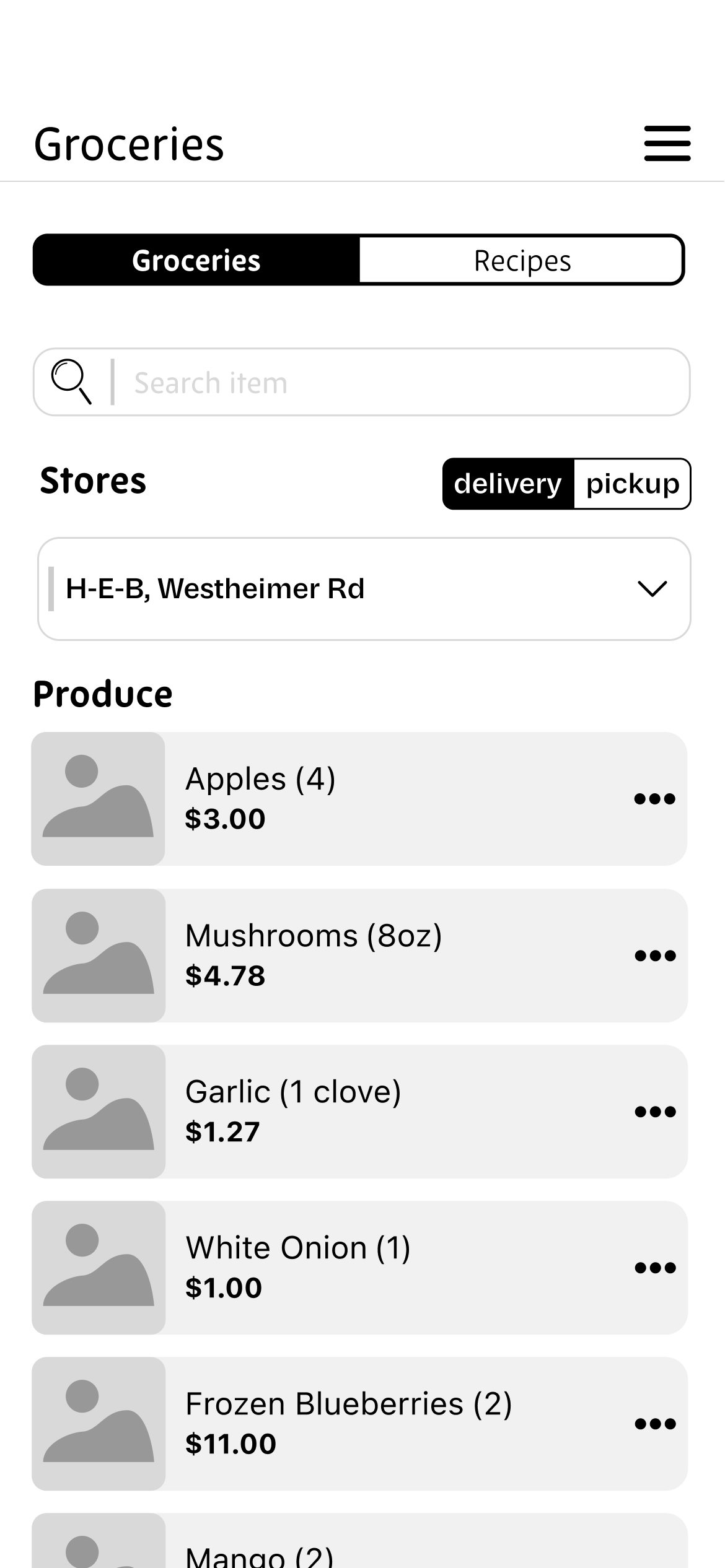View the Garlic (1 clove) item

tap(359, 1112)
